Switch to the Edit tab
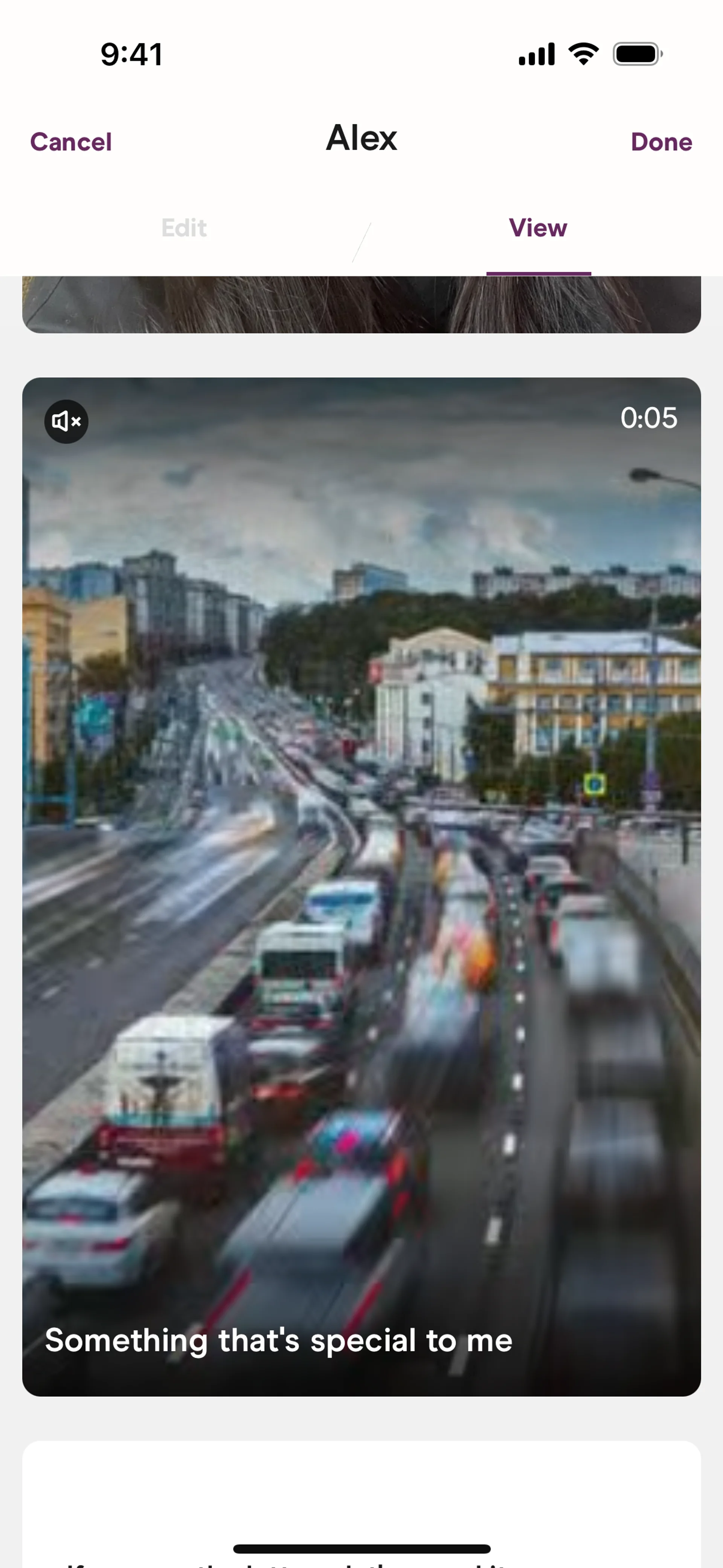723x1568 pixels. tap(184, 228)
